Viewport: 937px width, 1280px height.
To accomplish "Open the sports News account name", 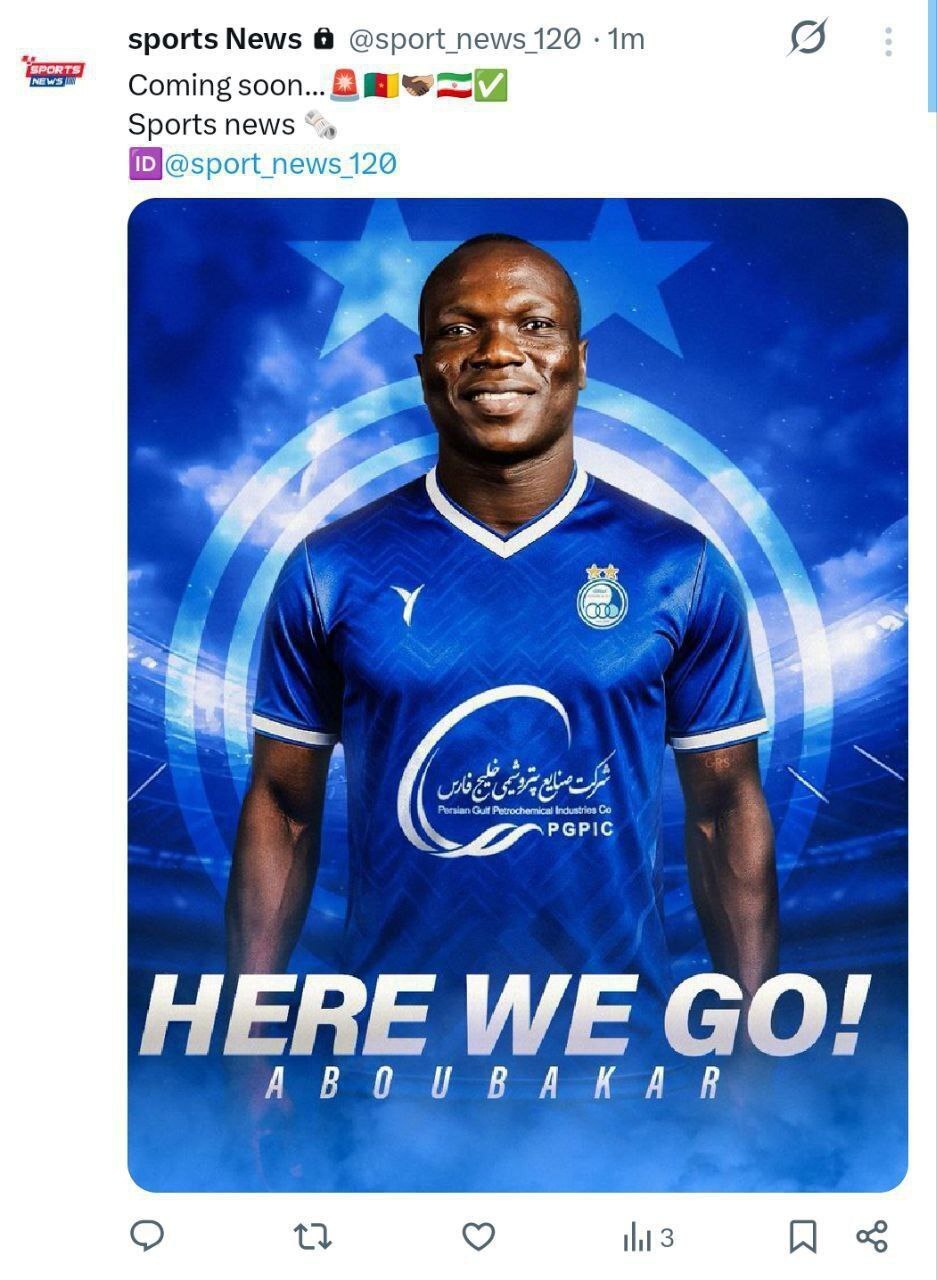I will [x=215, y=39].
